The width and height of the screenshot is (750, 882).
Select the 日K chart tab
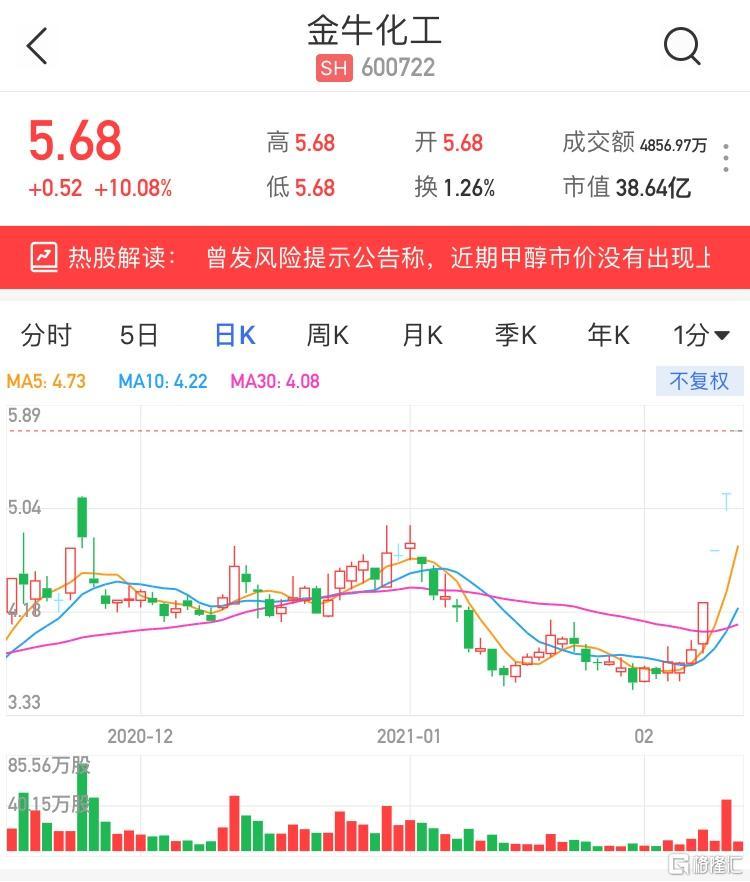tap(235, 335)
